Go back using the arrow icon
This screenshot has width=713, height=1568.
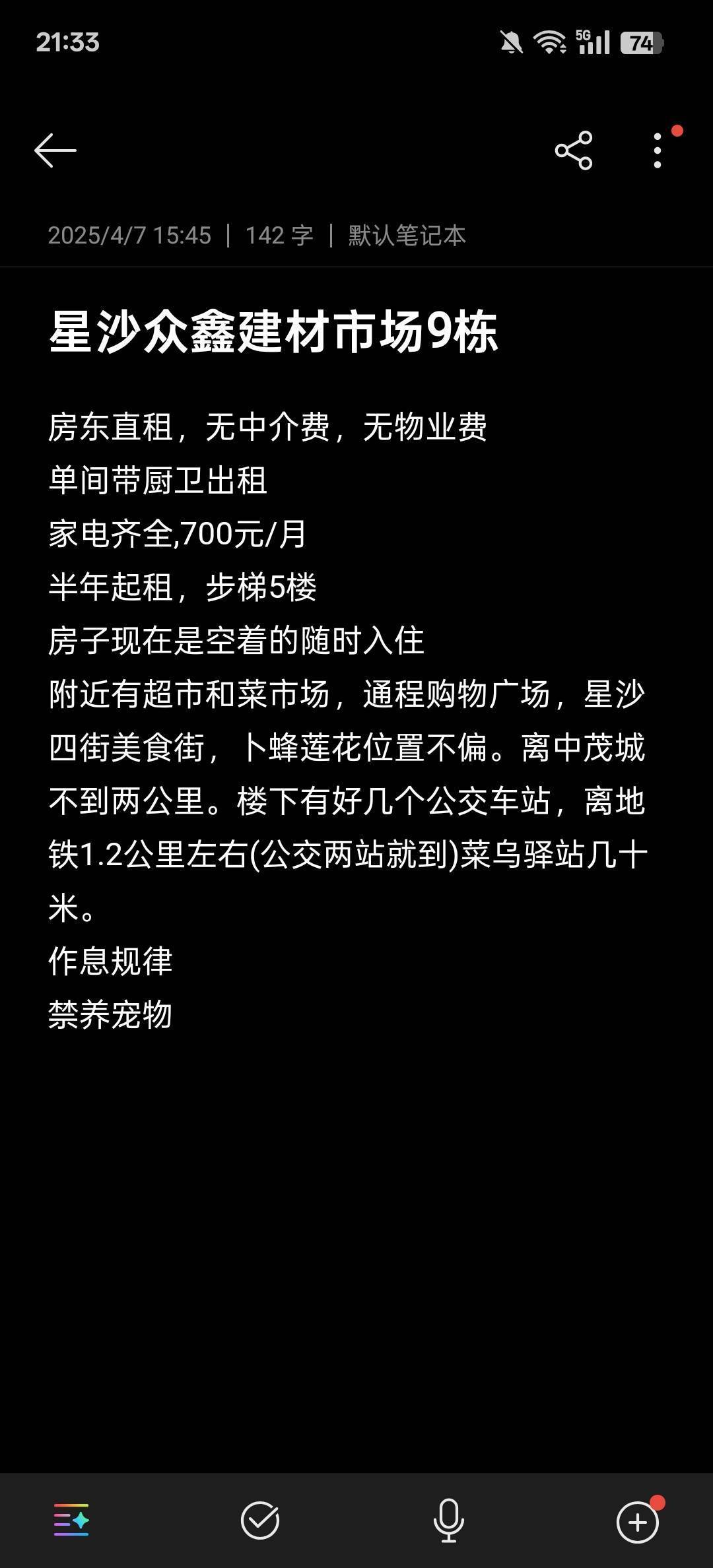[x=55, y=150]
